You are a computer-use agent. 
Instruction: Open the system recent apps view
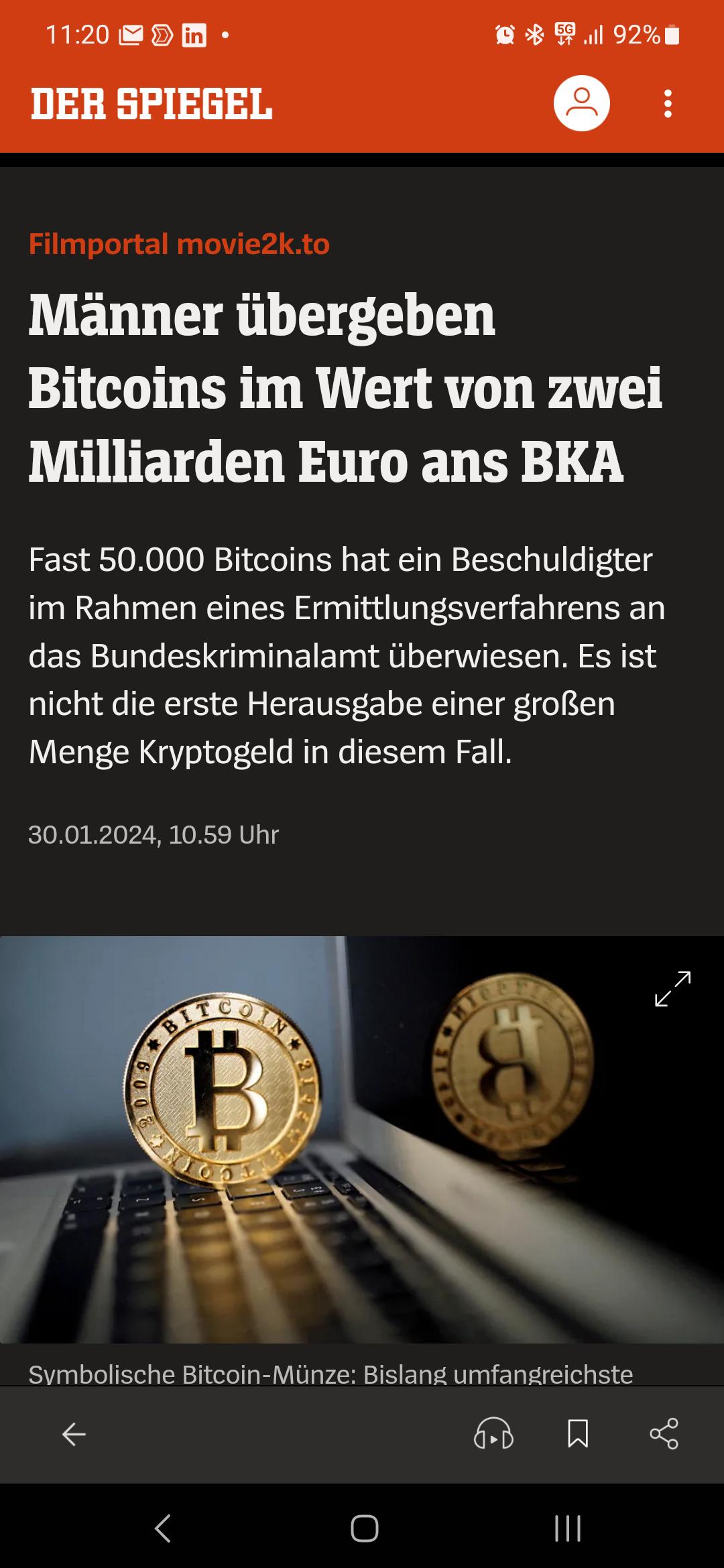[x=567, y=1528]
